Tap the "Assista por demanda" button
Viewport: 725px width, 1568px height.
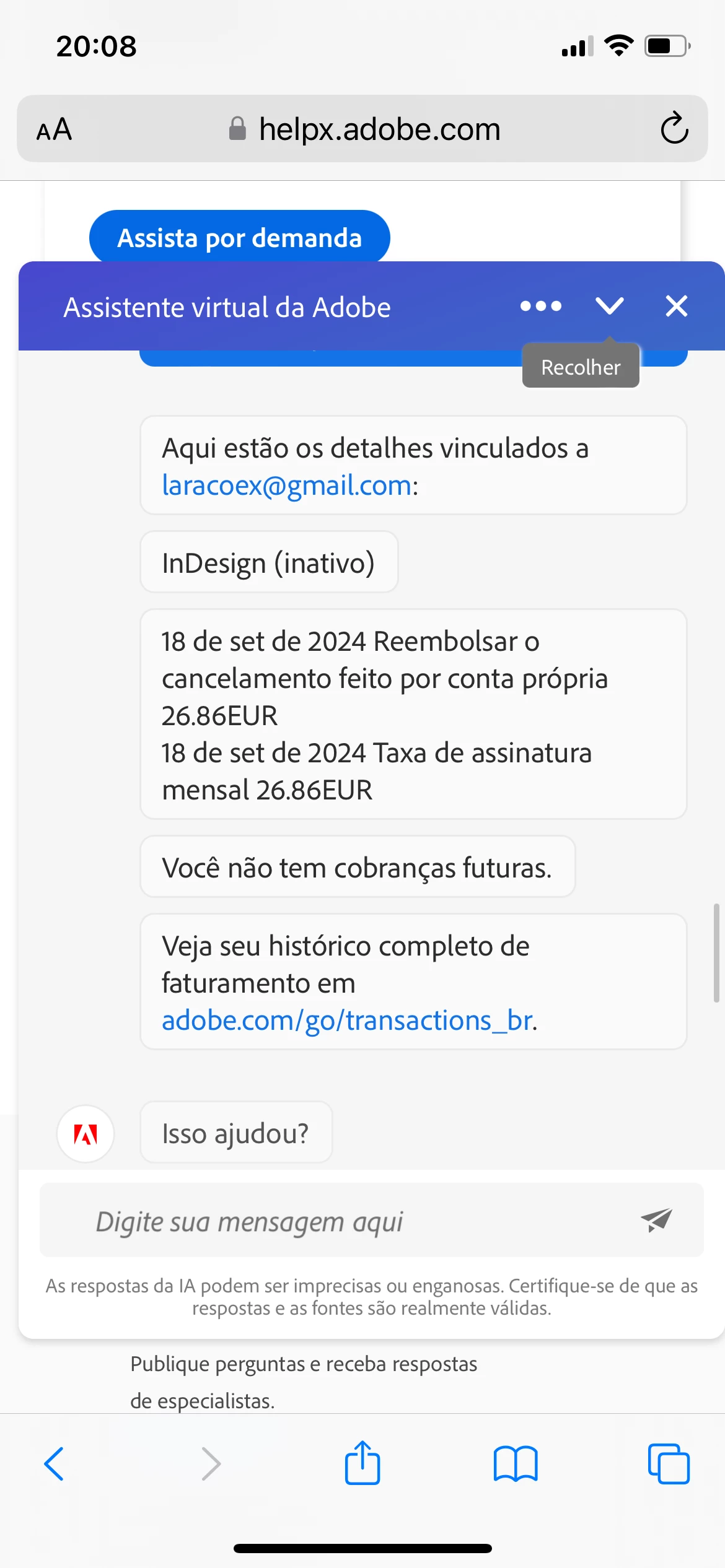[x=239, y=238]
